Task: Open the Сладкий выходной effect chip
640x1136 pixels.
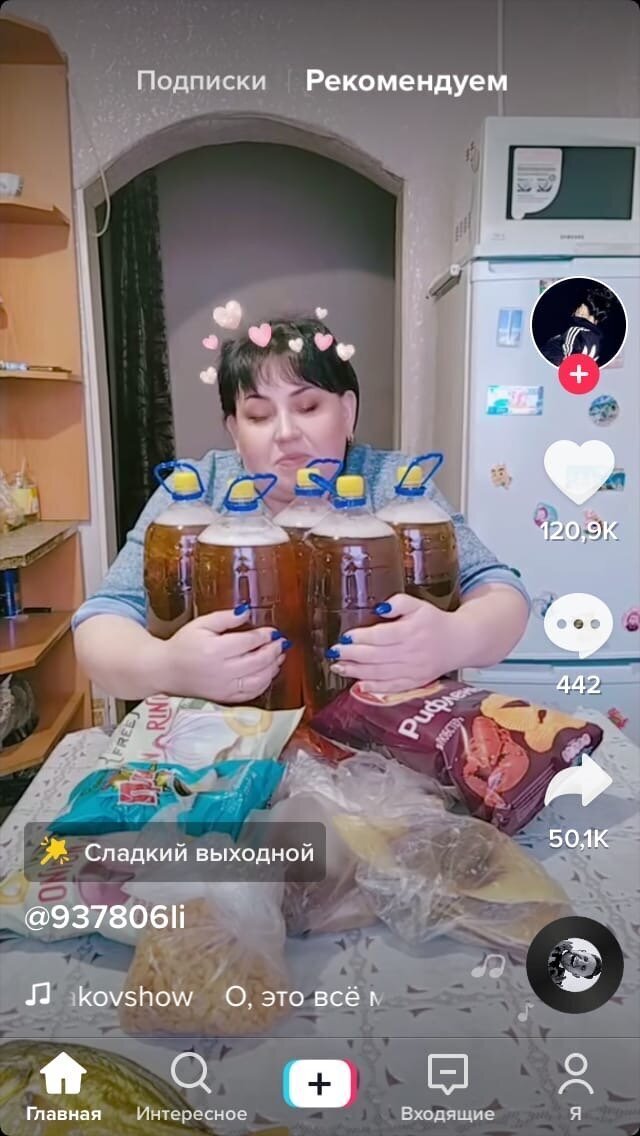Action: point(175,852)
